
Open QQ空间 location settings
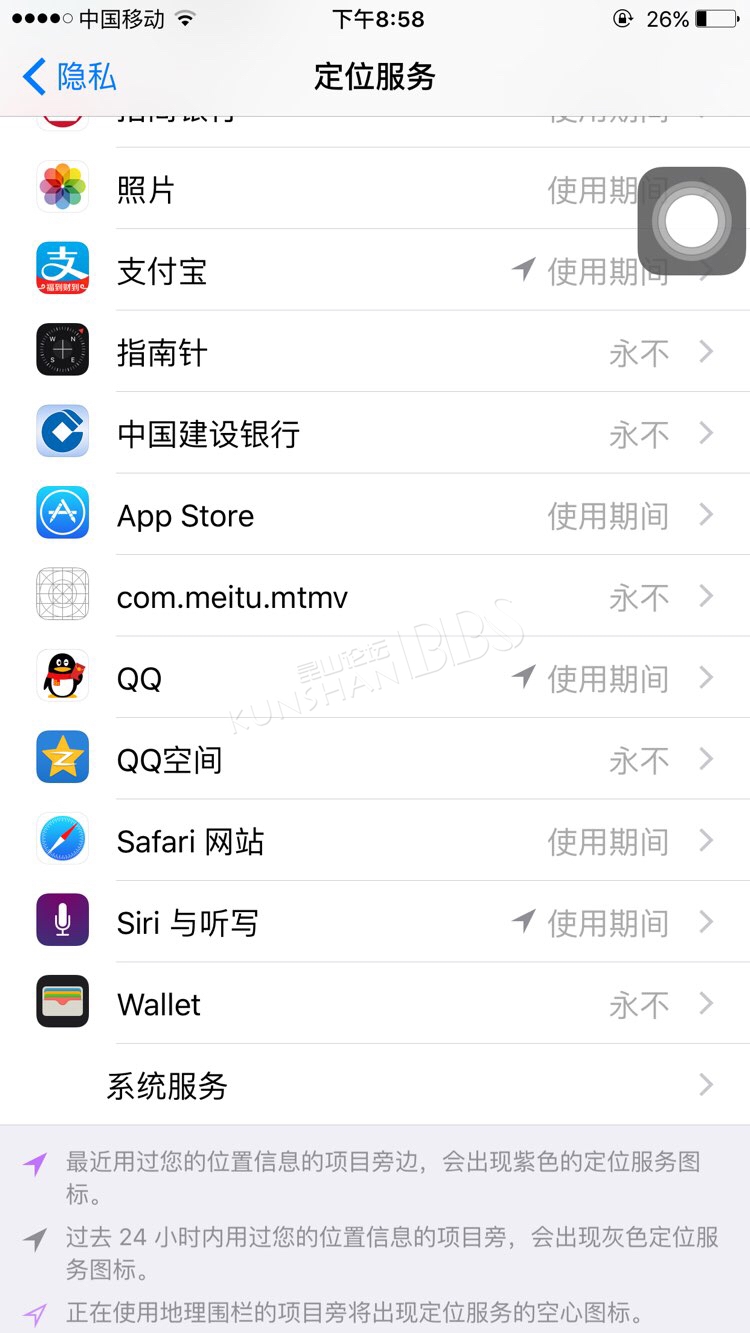375,760
